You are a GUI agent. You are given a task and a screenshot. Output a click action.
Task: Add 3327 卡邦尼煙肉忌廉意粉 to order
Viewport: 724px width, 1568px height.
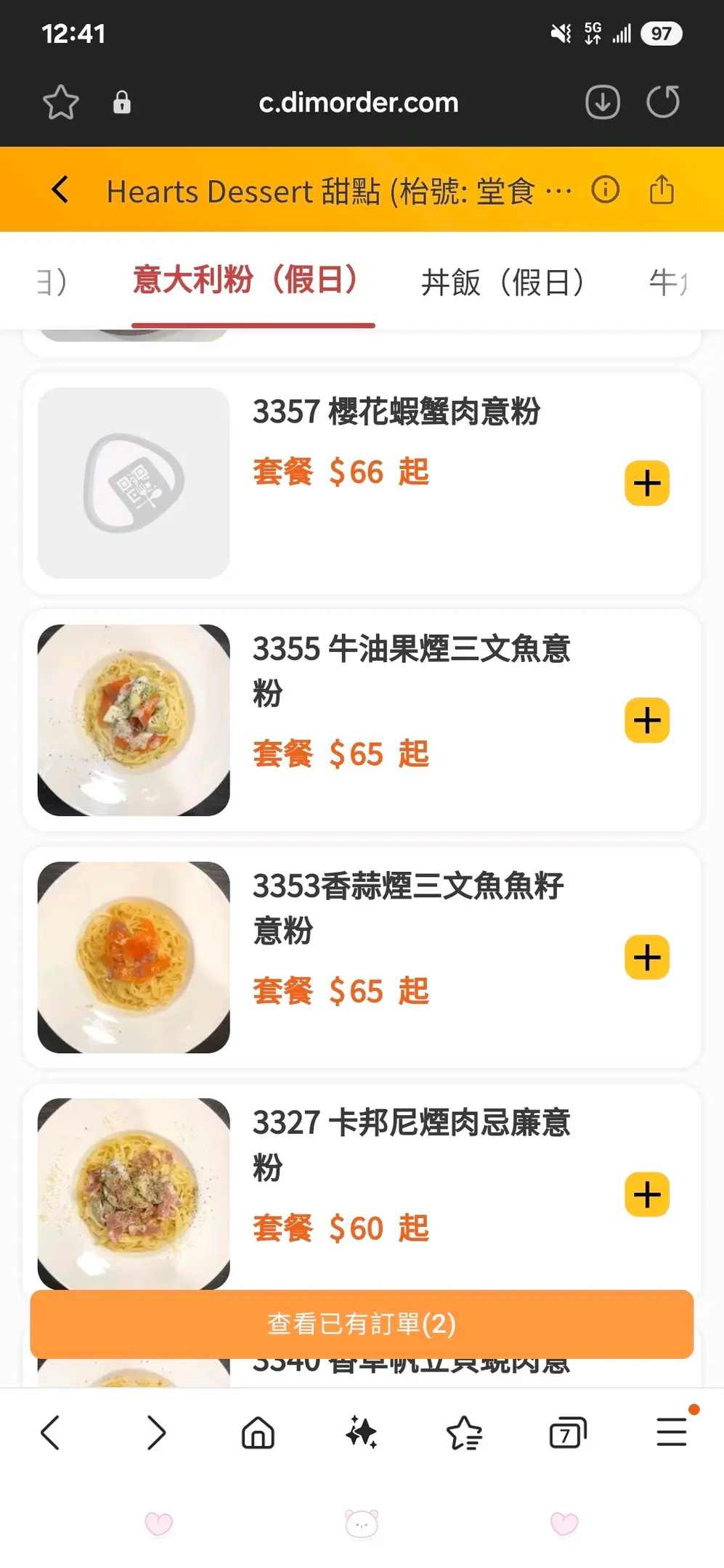[646, 1194]
